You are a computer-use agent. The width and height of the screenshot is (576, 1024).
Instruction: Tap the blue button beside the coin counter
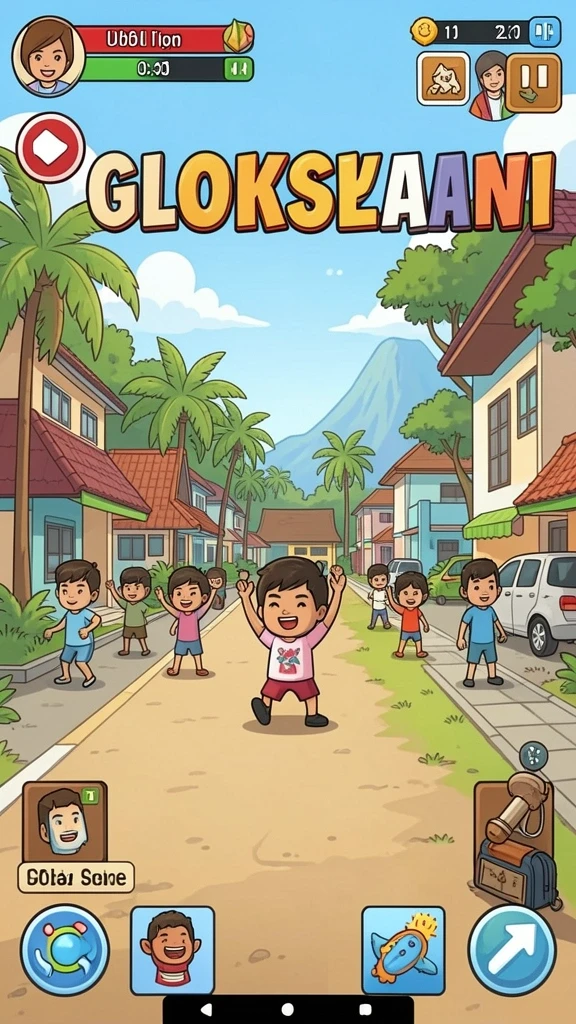[x=544, y=31]
